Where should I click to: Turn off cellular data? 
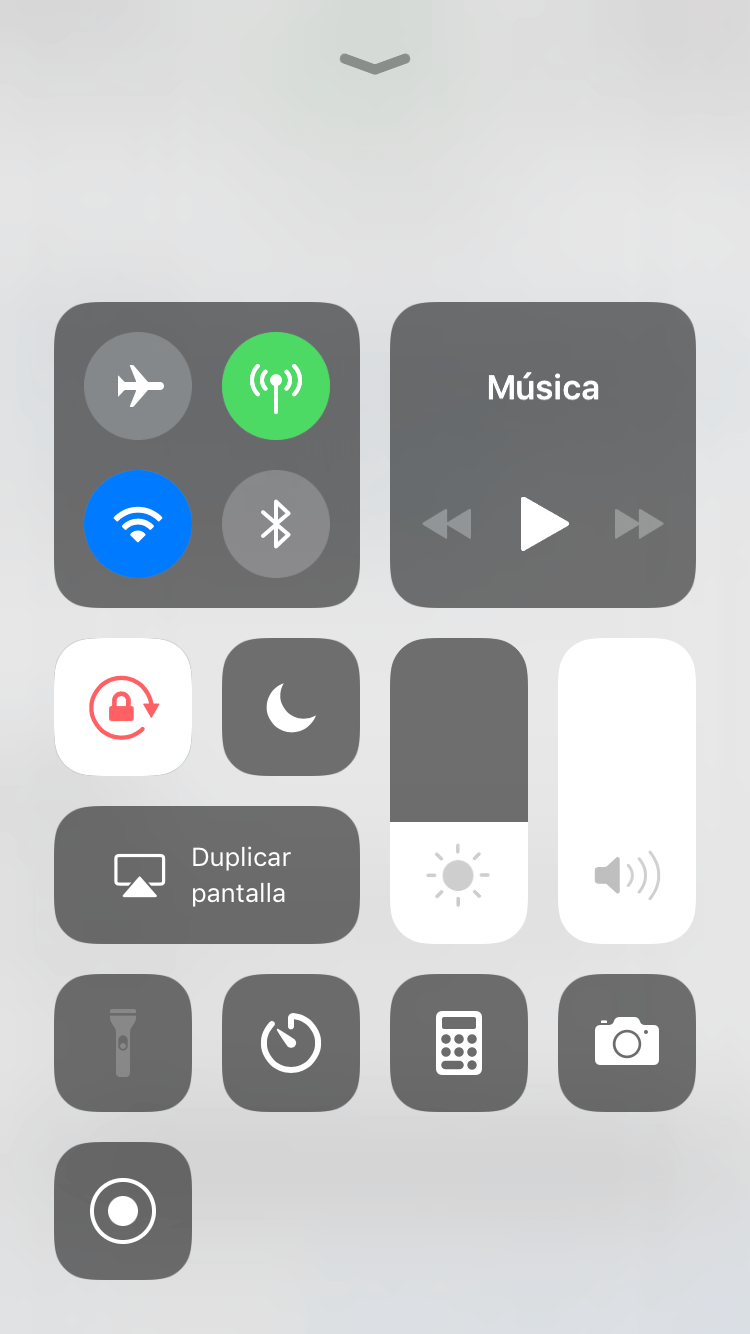coord(276,386)
